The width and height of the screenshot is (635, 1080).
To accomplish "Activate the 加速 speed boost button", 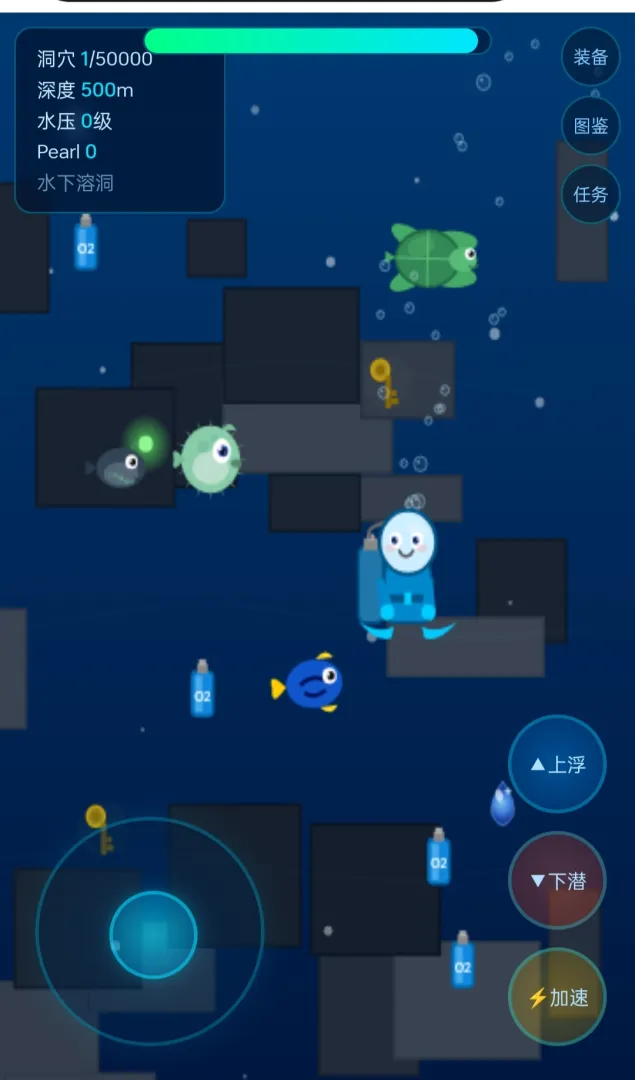I will click(557, 997).
